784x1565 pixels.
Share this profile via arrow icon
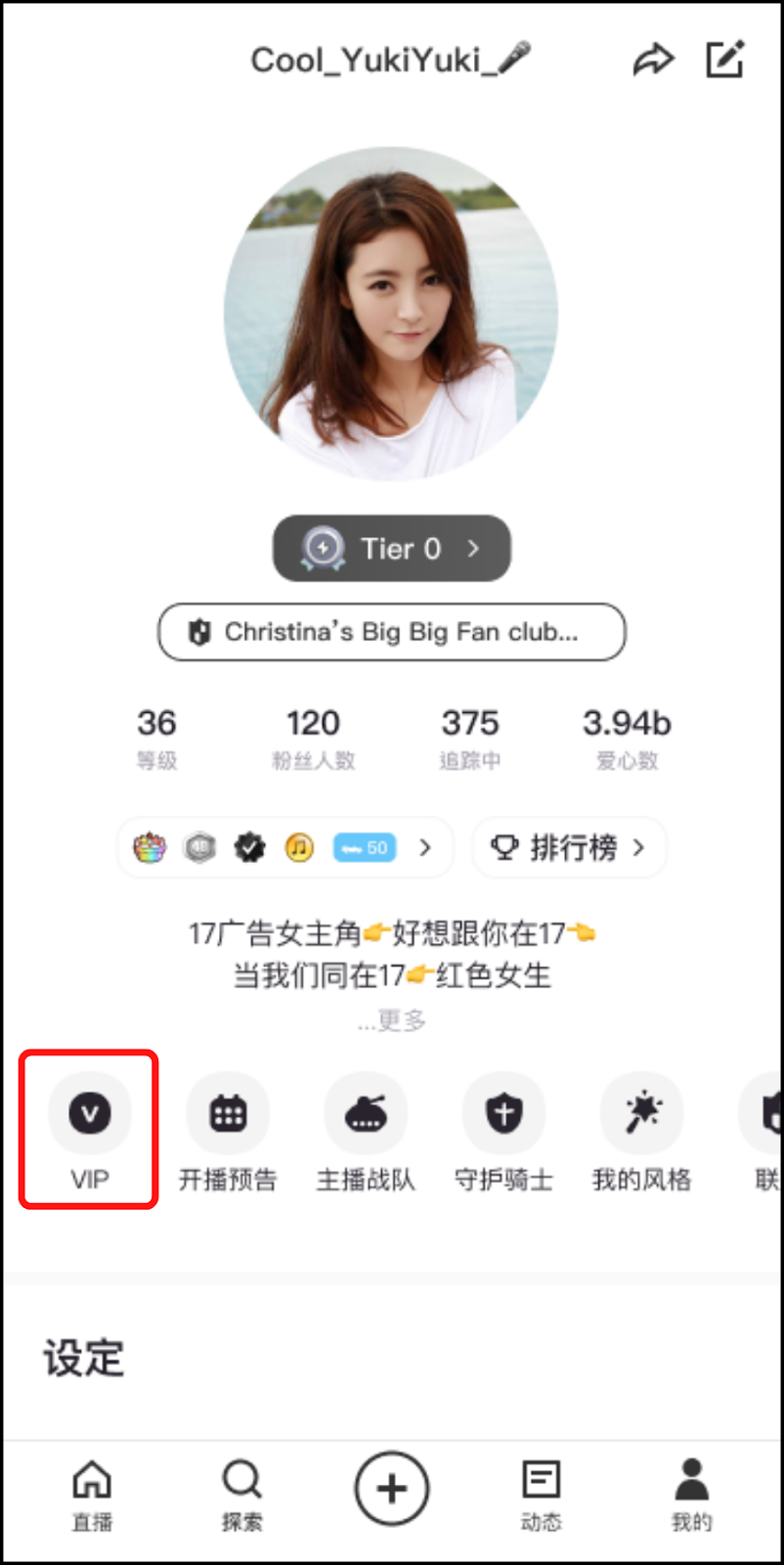[653, 61]
